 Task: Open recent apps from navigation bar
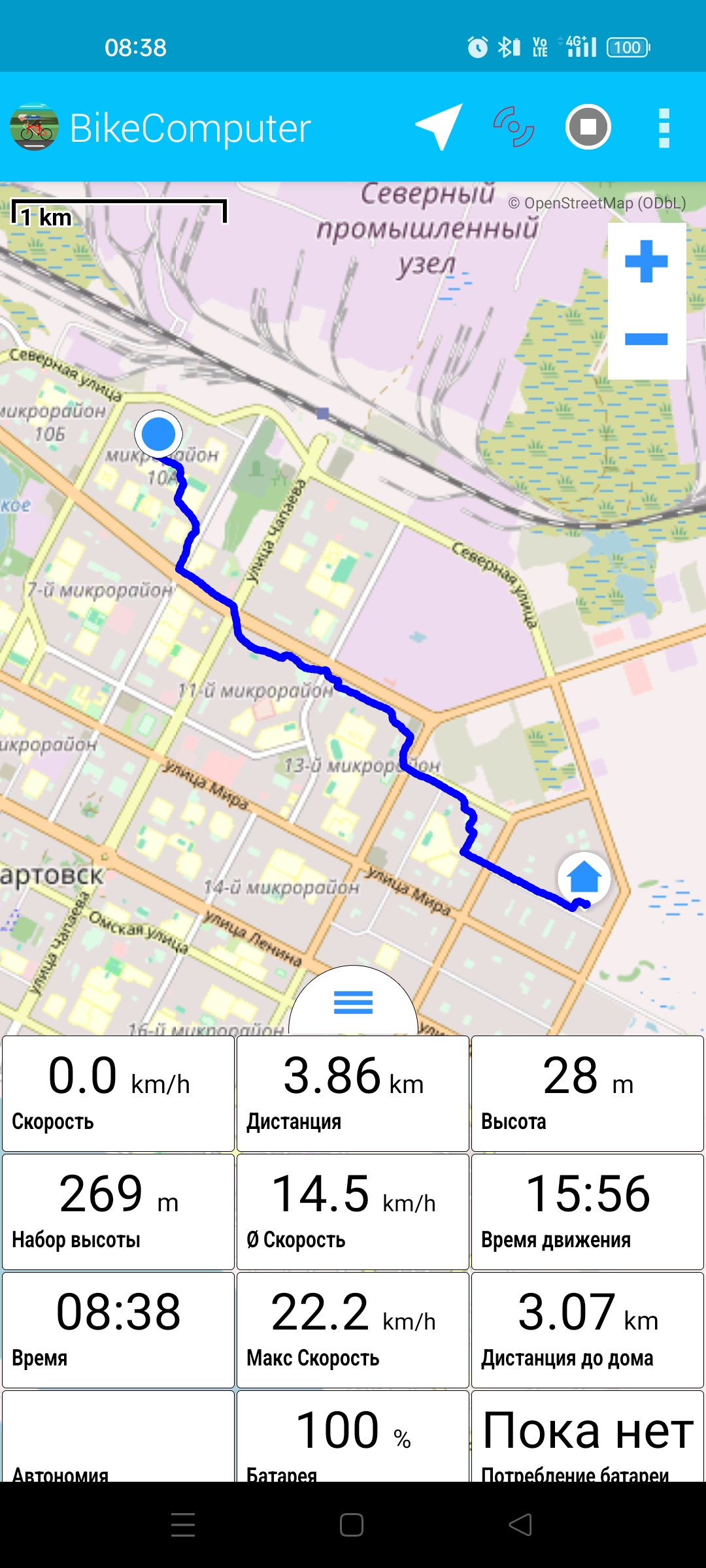click(183, 1525)
